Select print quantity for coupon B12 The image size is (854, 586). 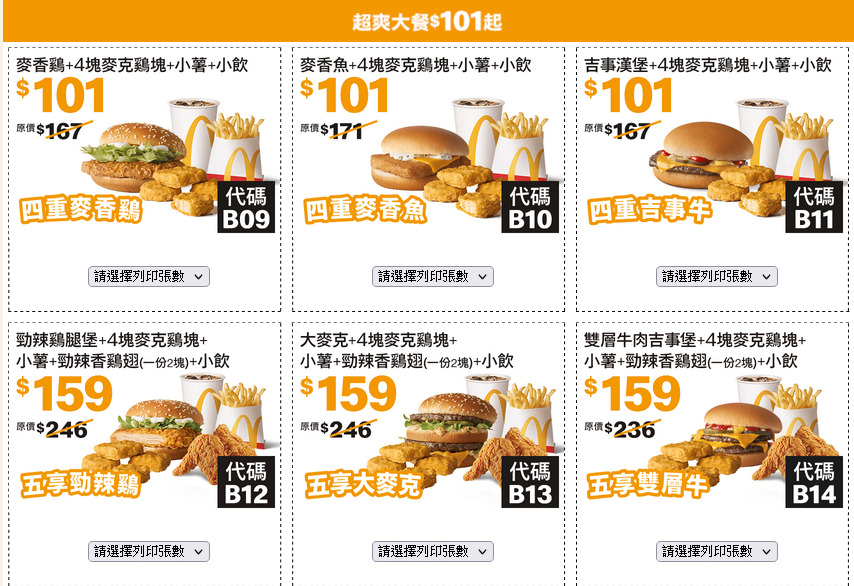150,551
